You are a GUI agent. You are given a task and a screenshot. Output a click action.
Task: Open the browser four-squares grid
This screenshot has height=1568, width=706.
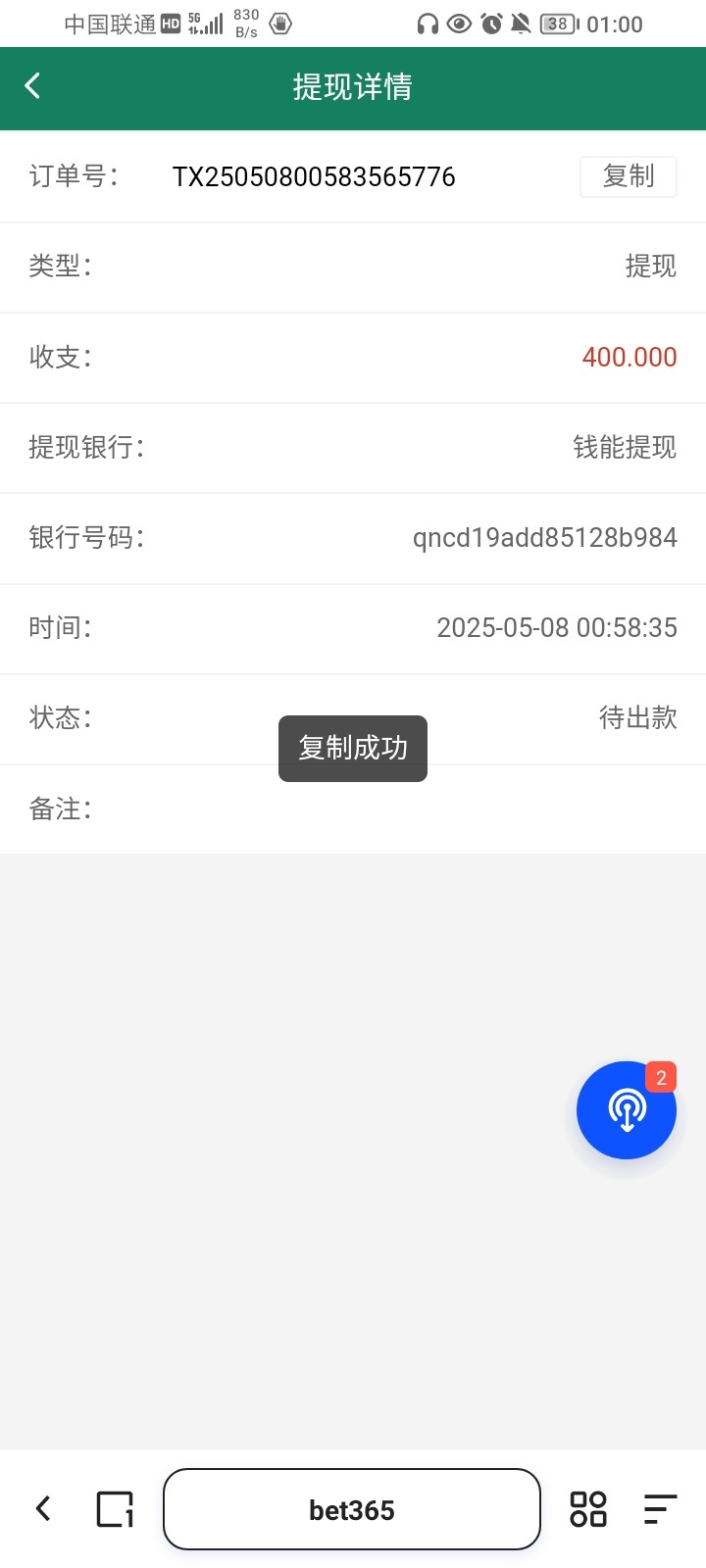click(x=588, y=1509)
